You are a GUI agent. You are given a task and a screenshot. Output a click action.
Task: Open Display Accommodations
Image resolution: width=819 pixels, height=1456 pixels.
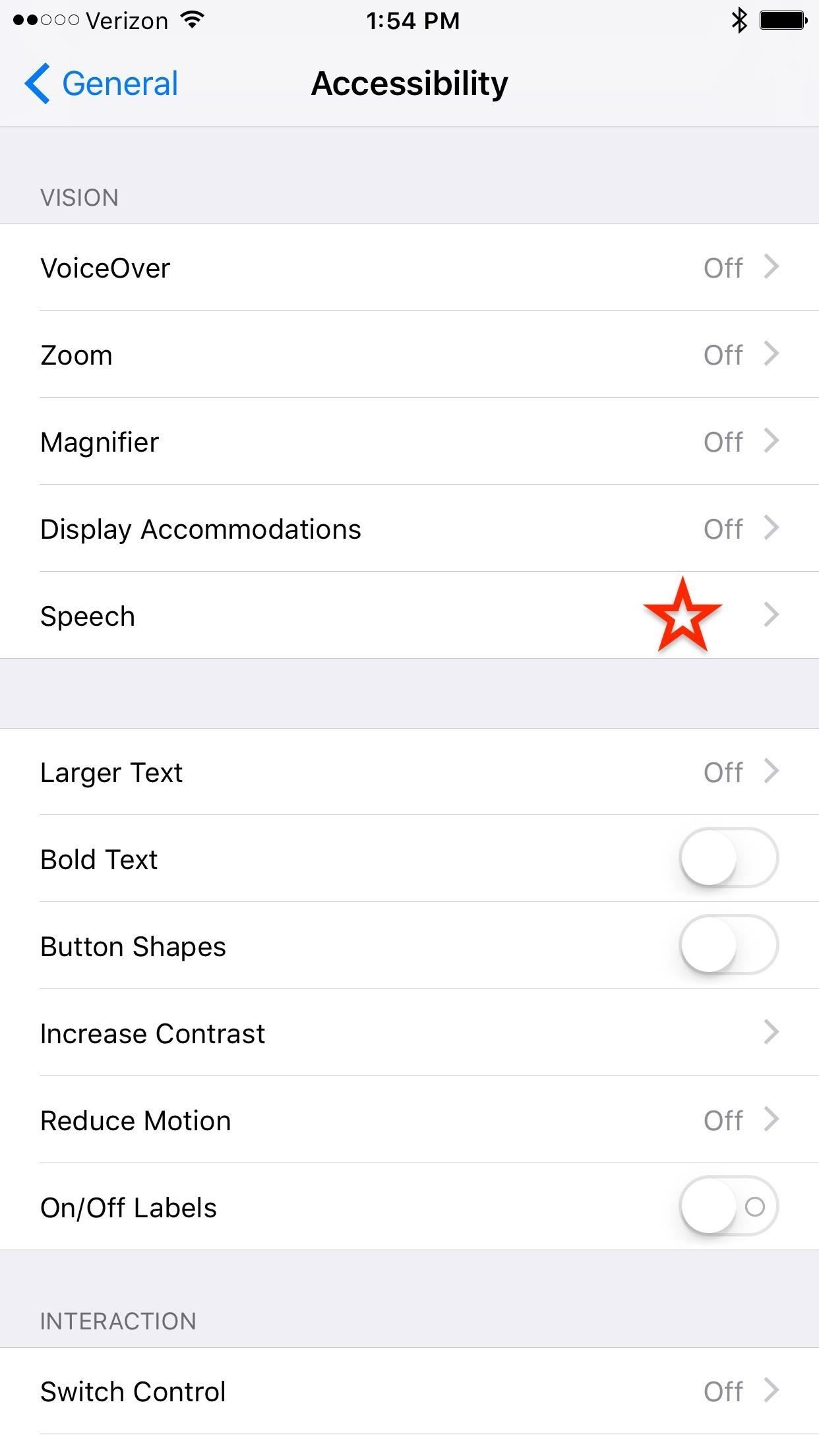(409, 529)
